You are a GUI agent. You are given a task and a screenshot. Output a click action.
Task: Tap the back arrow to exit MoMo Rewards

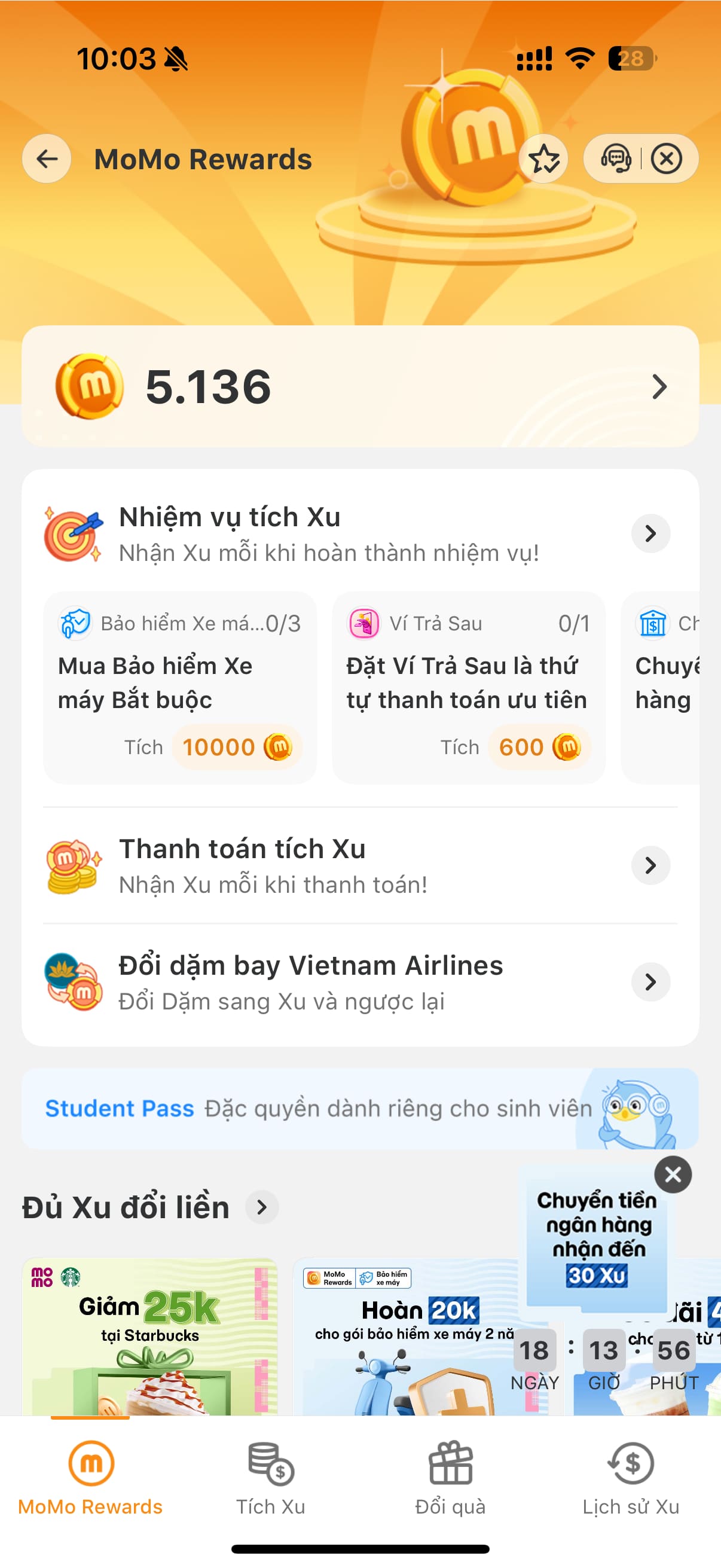[x=45, y=158]
